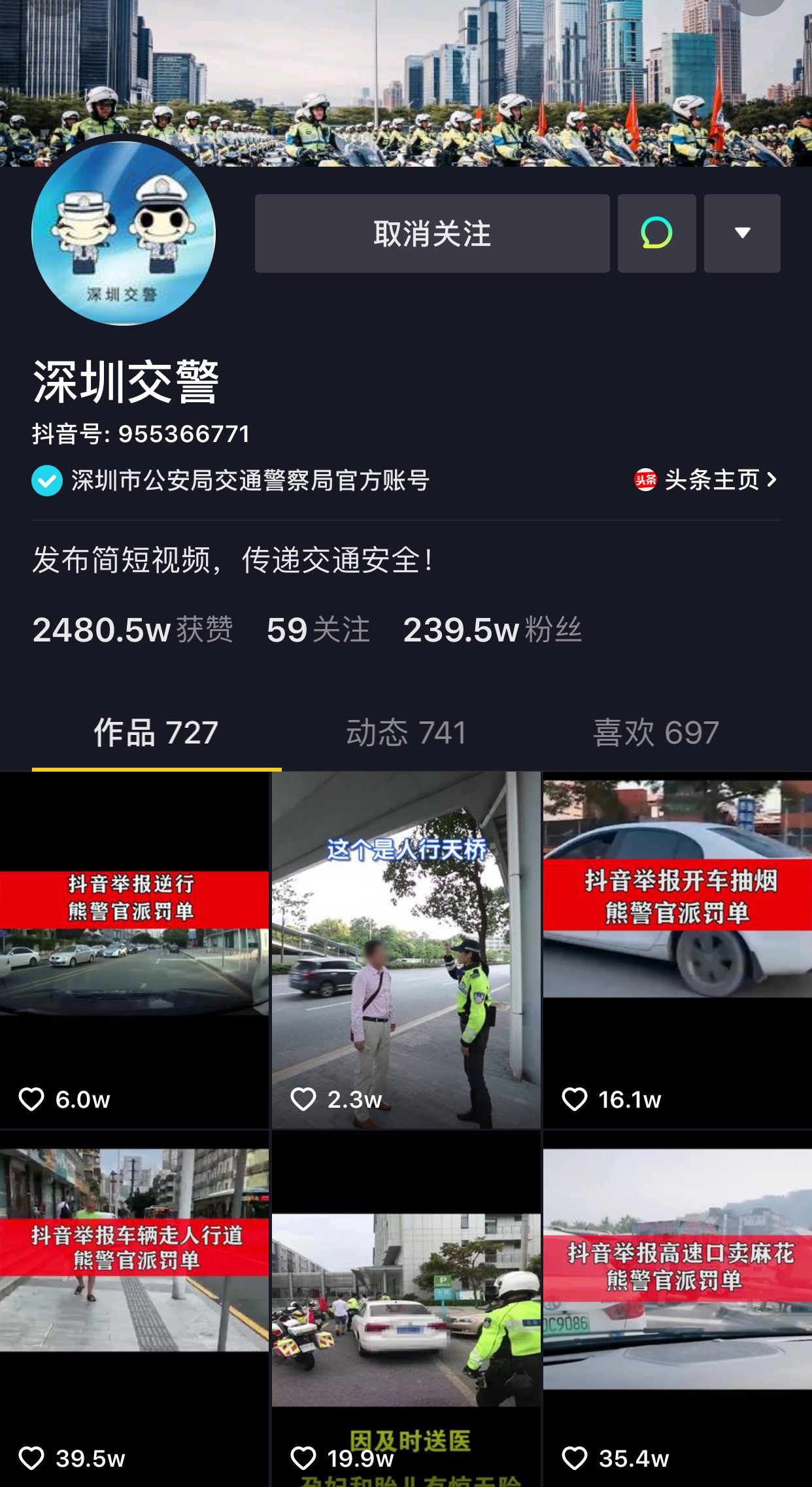Switch to the 喜欢 697 tab
Image resolution: width=812 pixels, height=1487 pixels.
click(656, 732)
